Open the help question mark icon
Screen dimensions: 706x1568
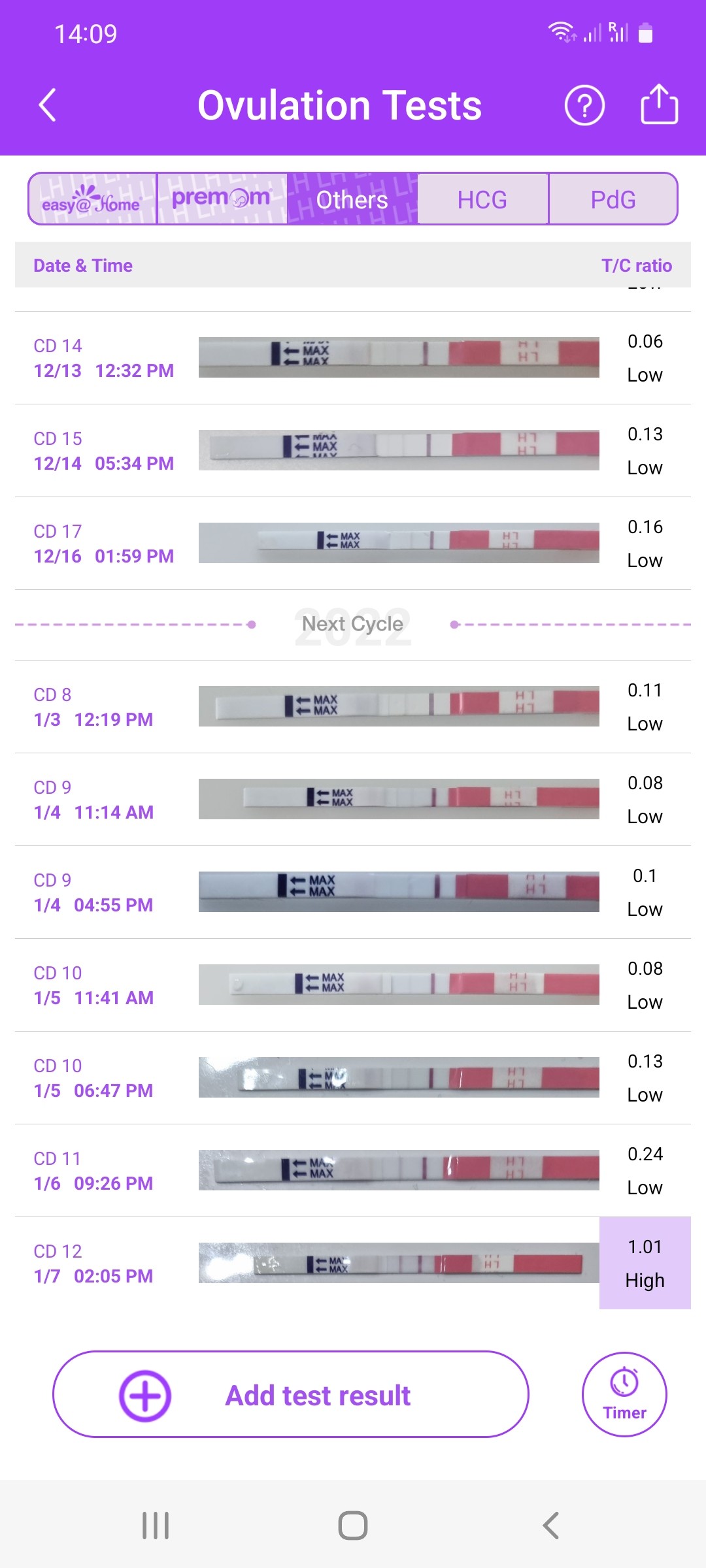click(x=584, y=105)
